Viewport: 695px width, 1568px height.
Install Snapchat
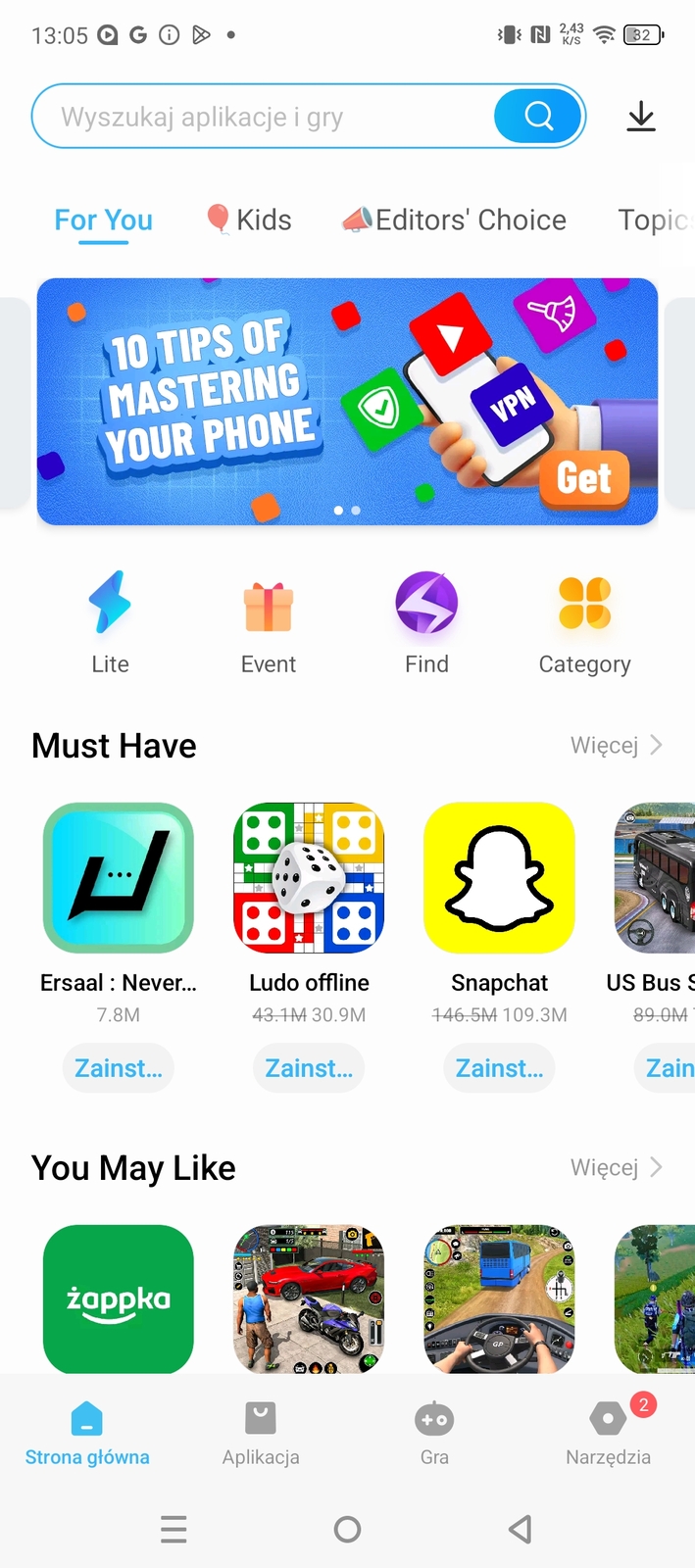click(x=499, y=1068)
